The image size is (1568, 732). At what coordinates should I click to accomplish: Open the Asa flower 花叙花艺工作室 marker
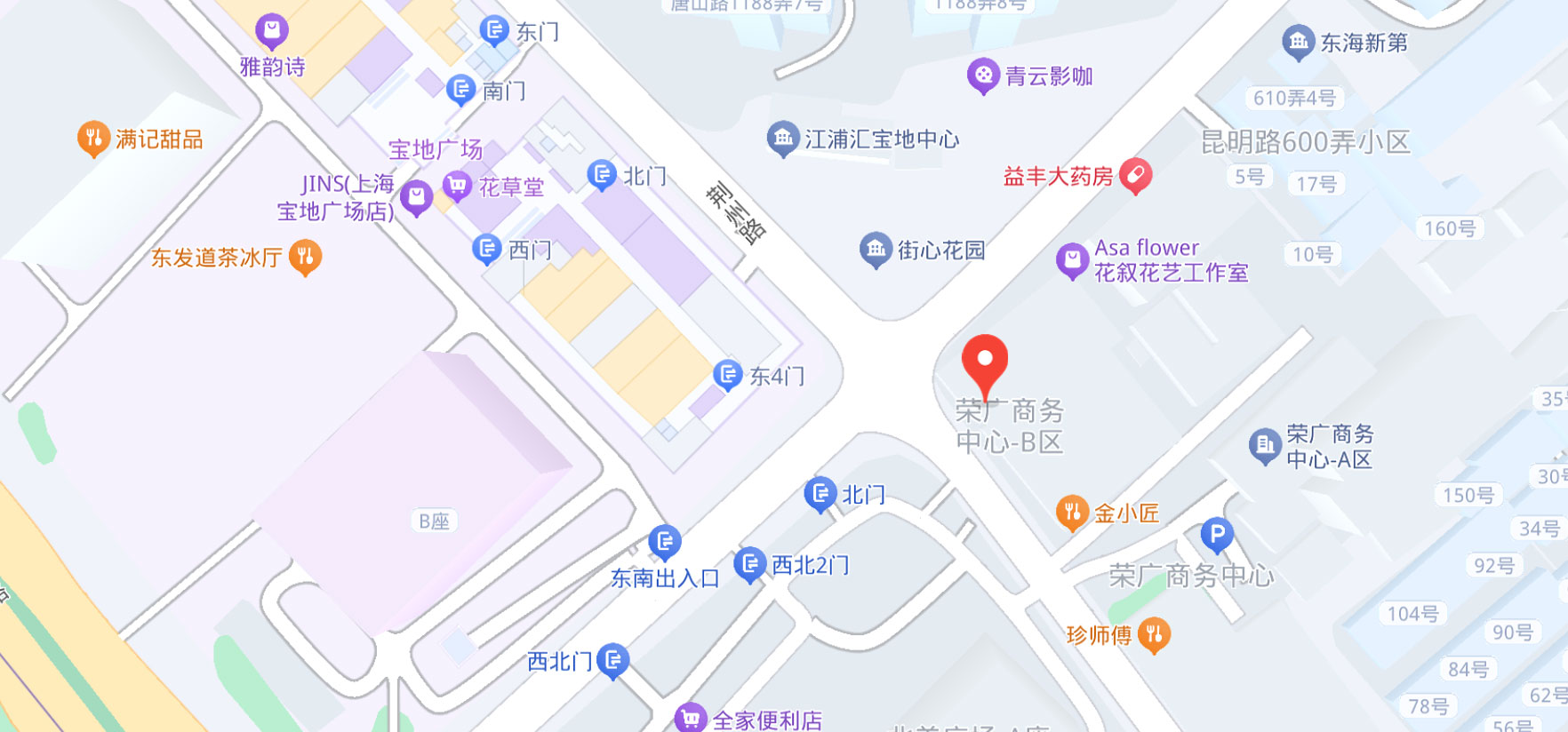pos(1072,260)
